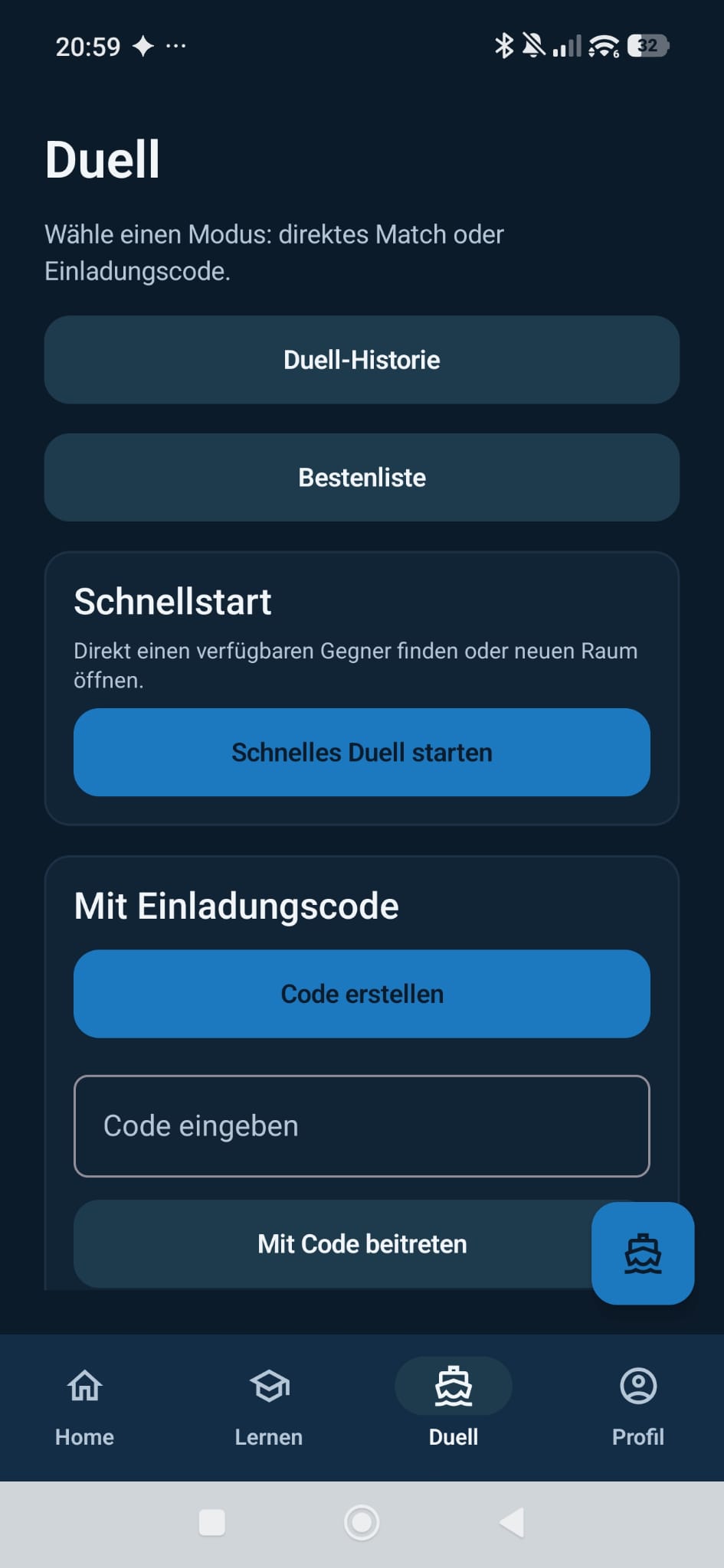Create an invitation code via Code erstellen
Screen dimensions: 724x1568
tap(362, 993)
